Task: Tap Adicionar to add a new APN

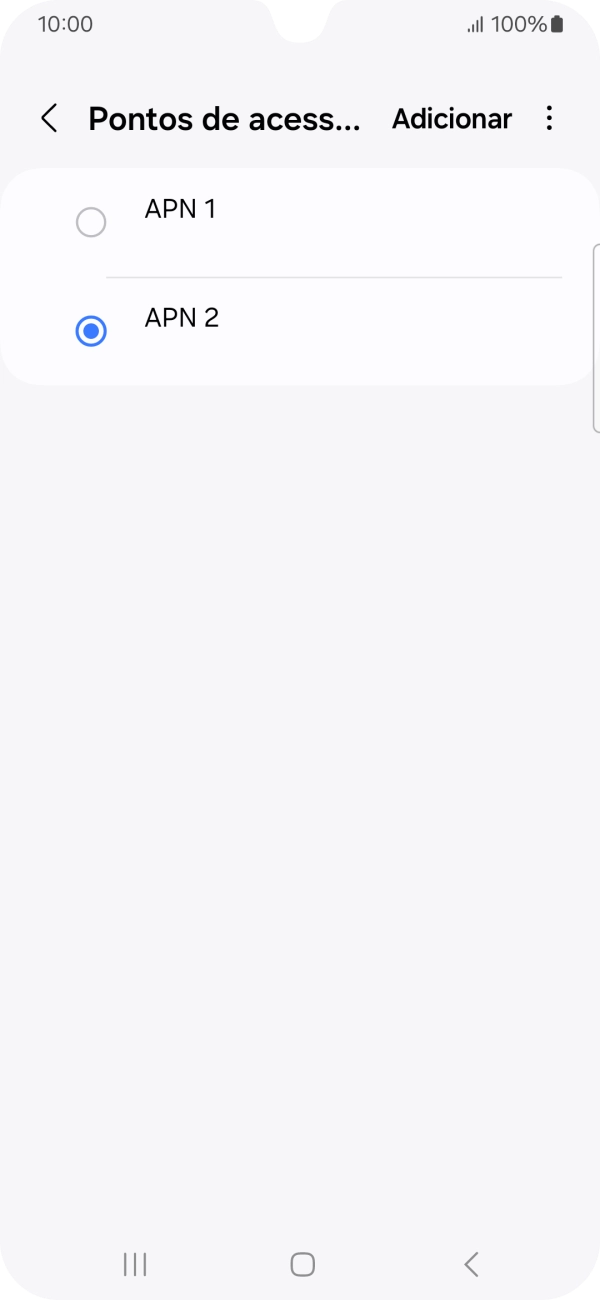Action: pos(451,119)
